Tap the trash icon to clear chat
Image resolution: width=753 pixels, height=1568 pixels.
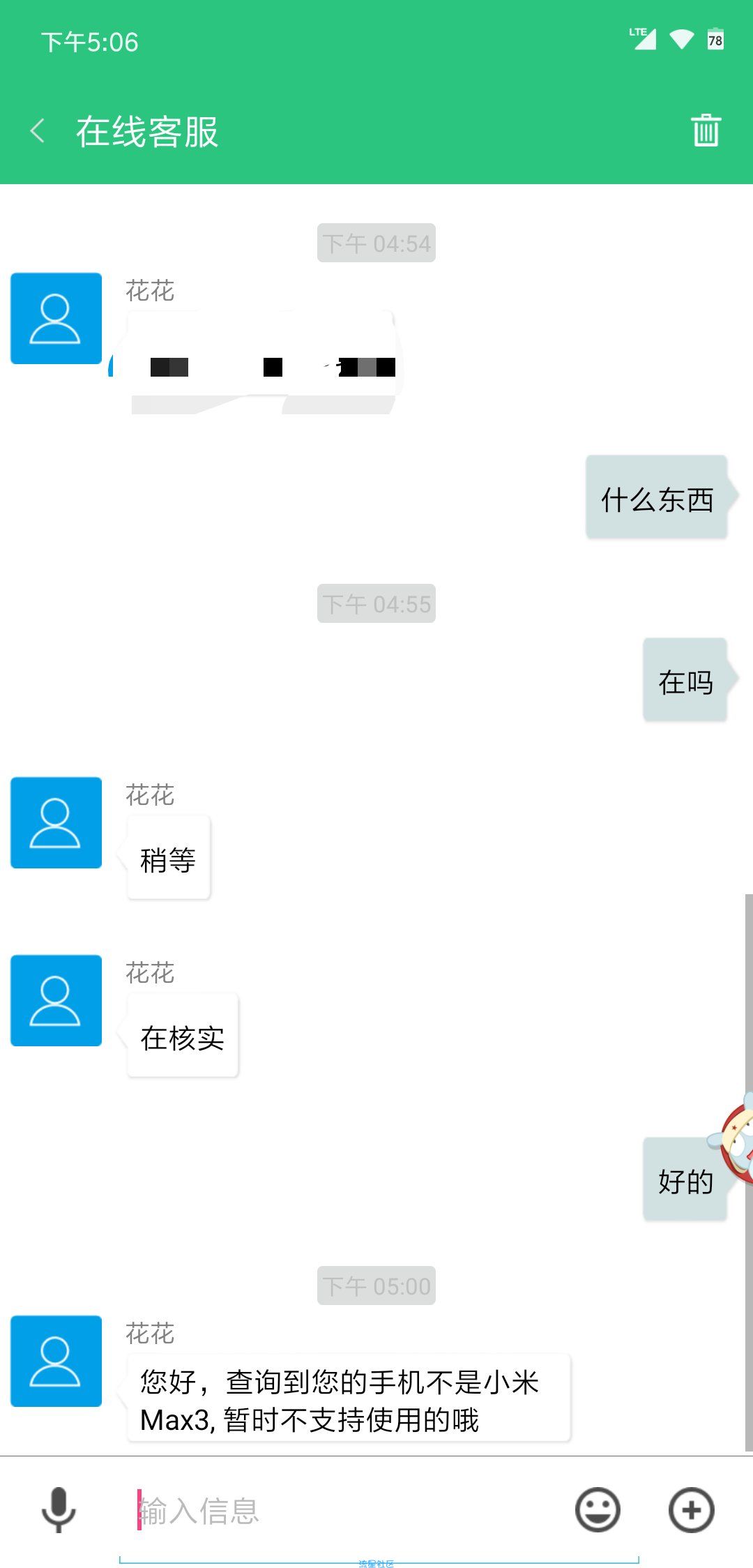(706, 130)
